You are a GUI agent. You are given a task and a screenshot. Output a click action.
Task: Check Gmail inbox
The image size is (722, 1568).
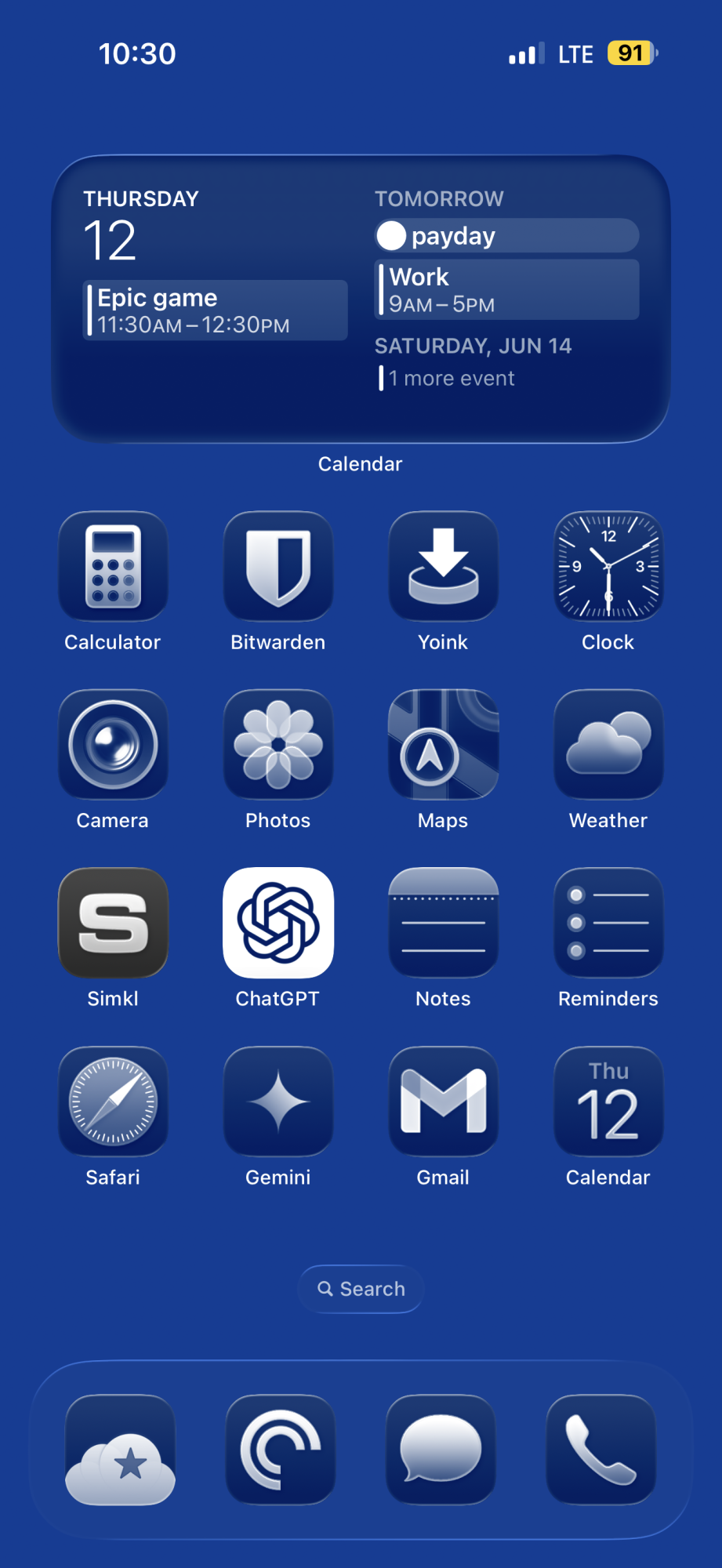click(443, 1102)
